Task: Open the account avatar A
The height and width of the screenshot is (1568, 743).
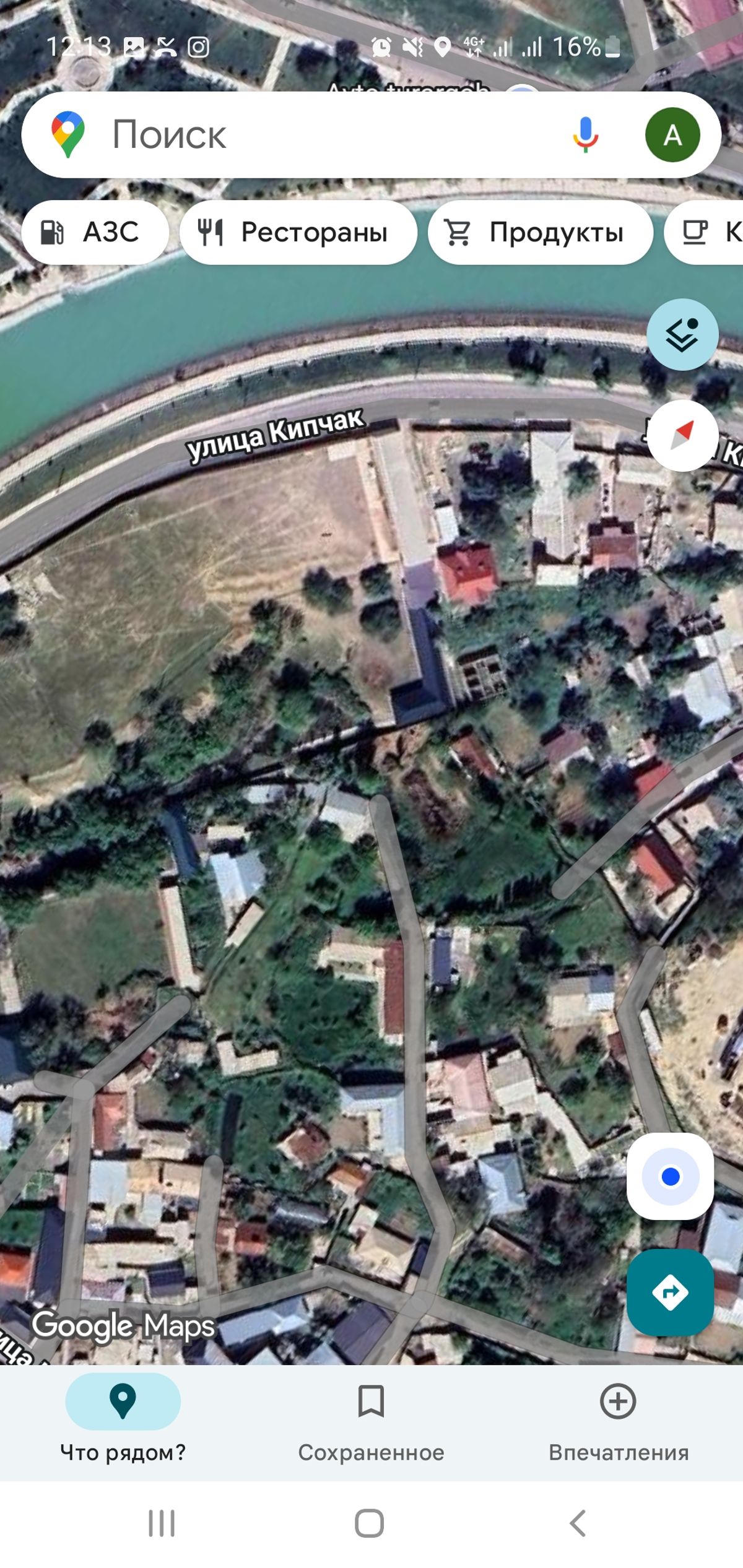Action: tap(672, 135)
